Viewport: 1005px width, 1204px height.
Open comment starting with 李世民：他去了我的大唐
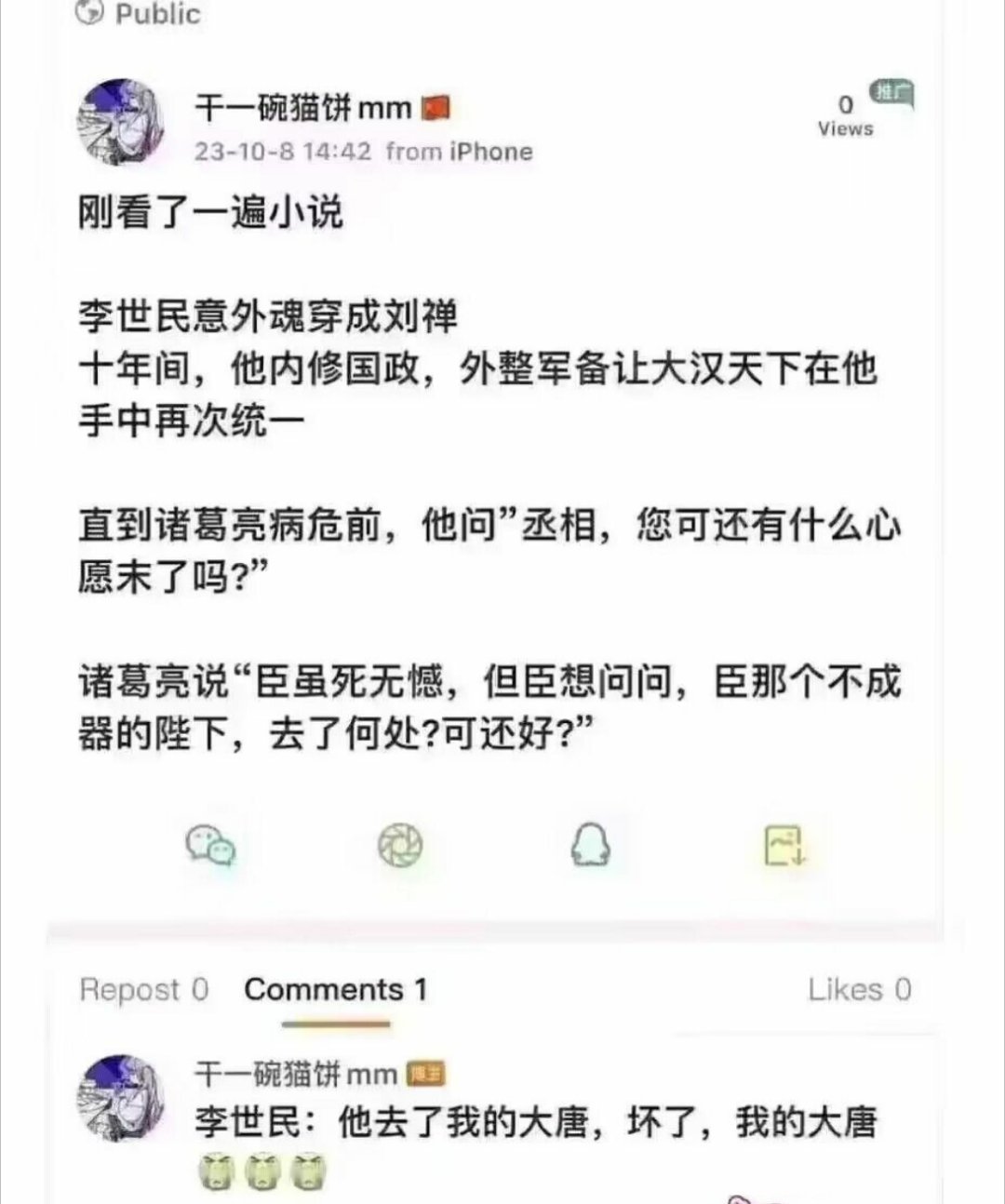click(x=535, y=1122)
